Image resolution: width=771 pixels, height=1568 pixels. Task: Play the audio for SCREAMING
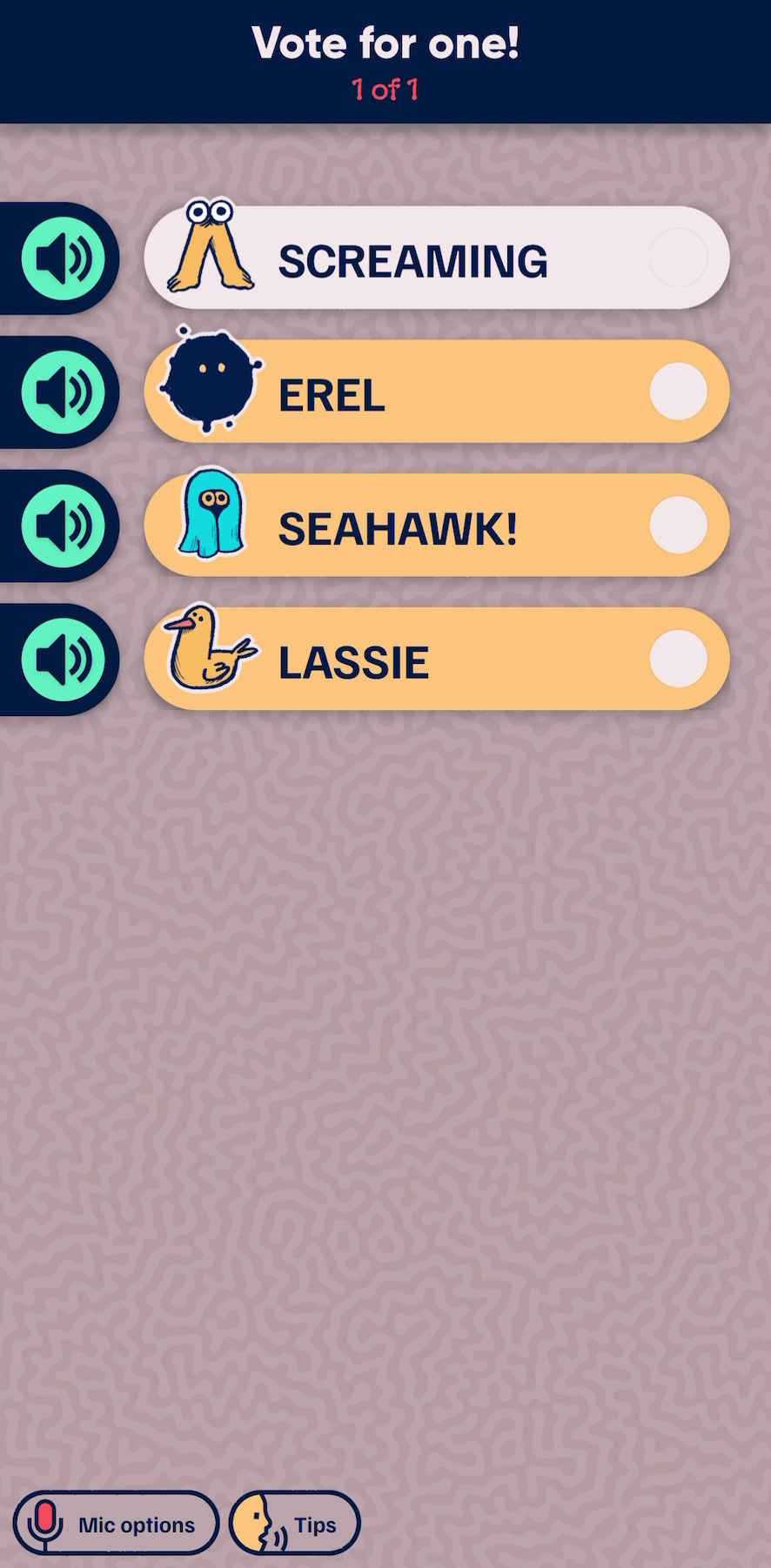[63, 258]
